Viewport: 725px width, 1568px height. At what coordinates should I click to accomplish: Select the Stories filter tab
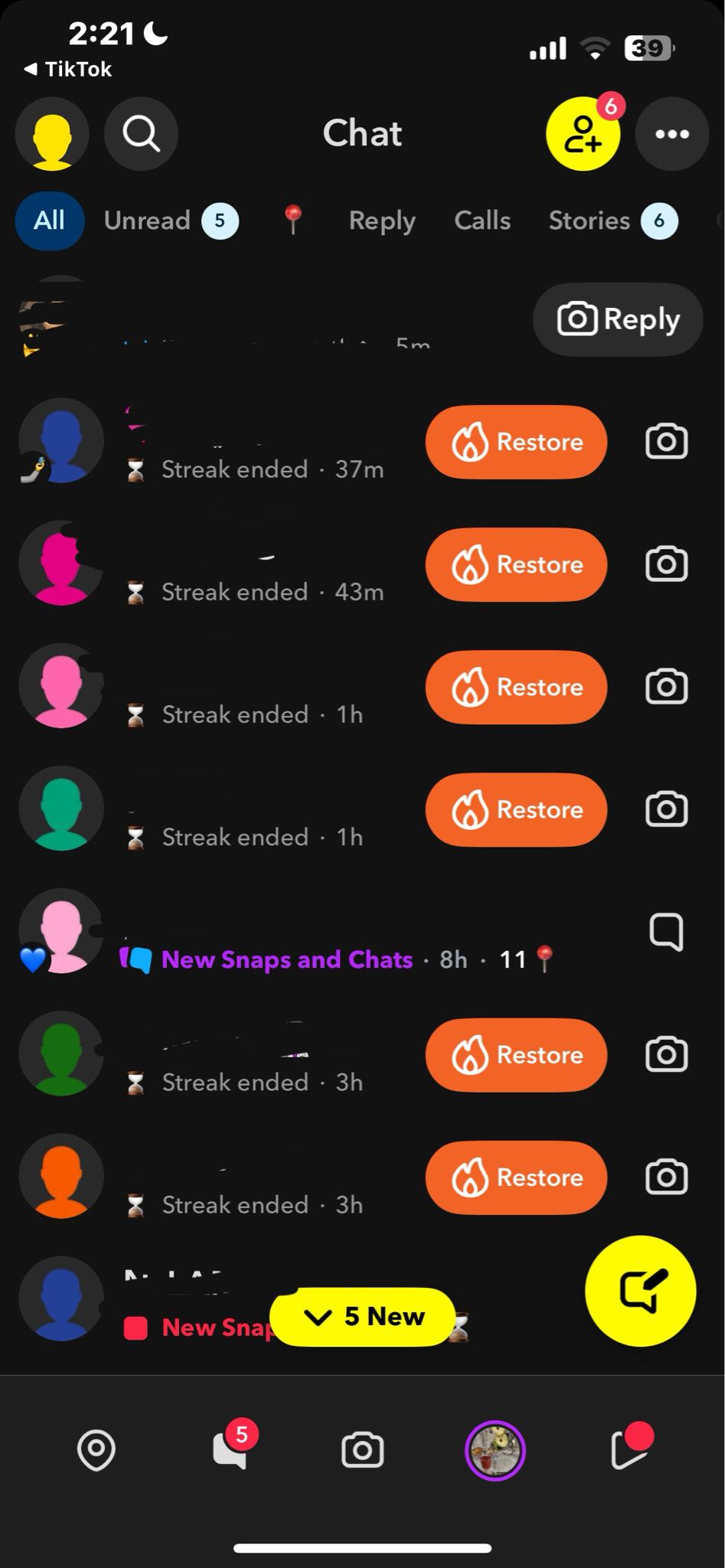(x=605, y=220)
